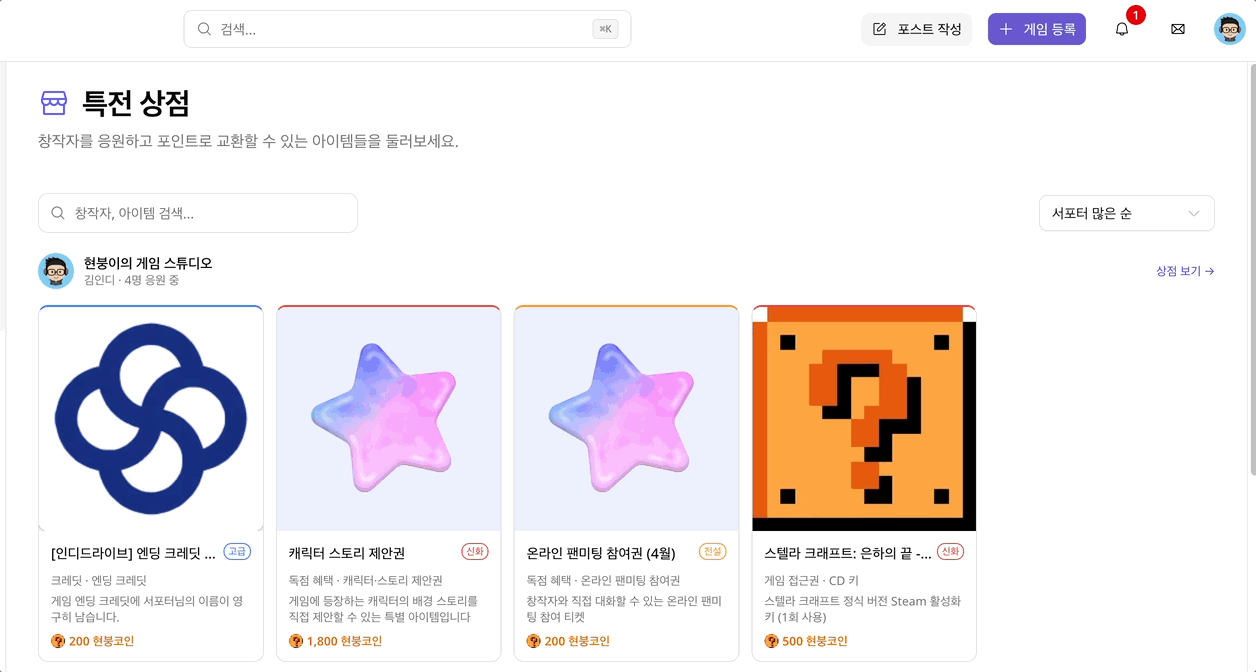Open the 엔딩 크레딧 item card
Viewport: 1256px width, 672px height.
coord(151,482)
